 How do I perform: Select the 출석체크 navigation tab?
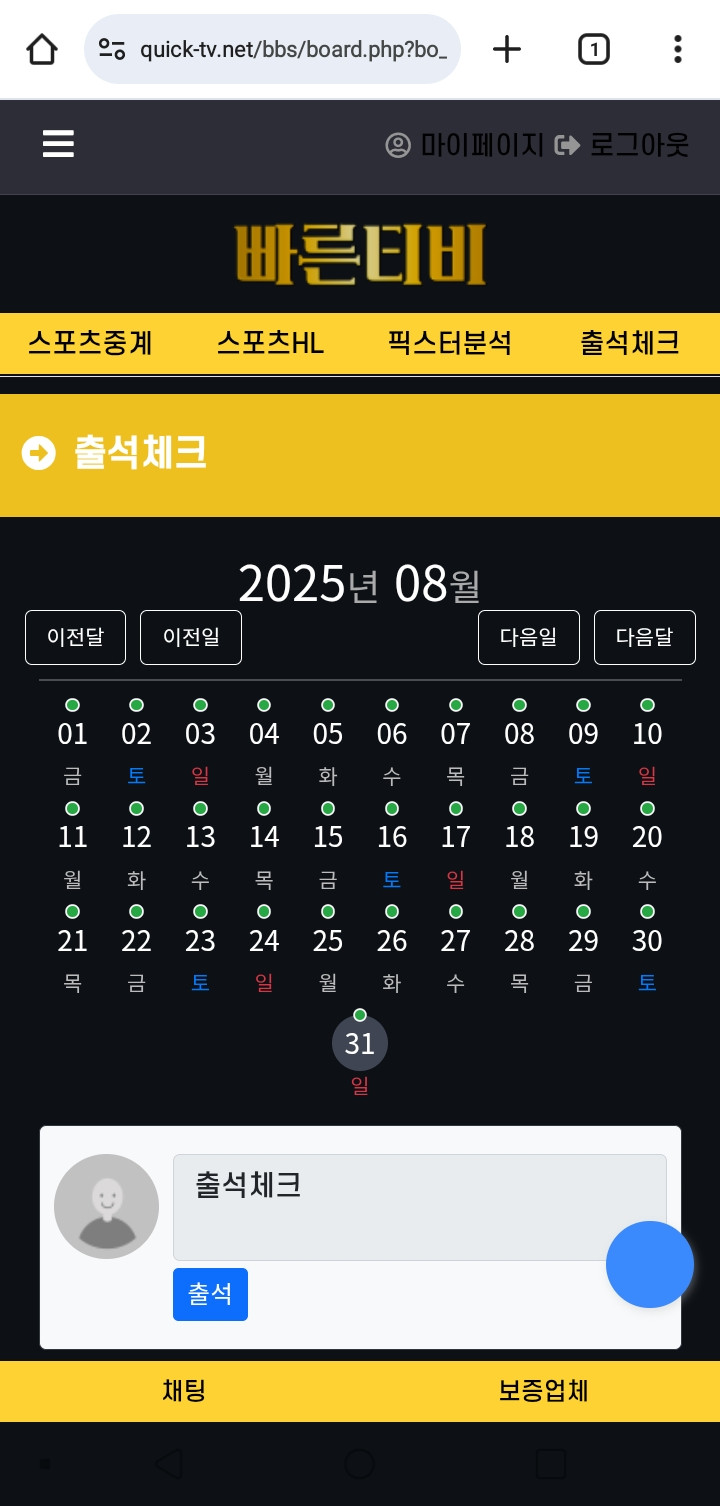[630, 343]
